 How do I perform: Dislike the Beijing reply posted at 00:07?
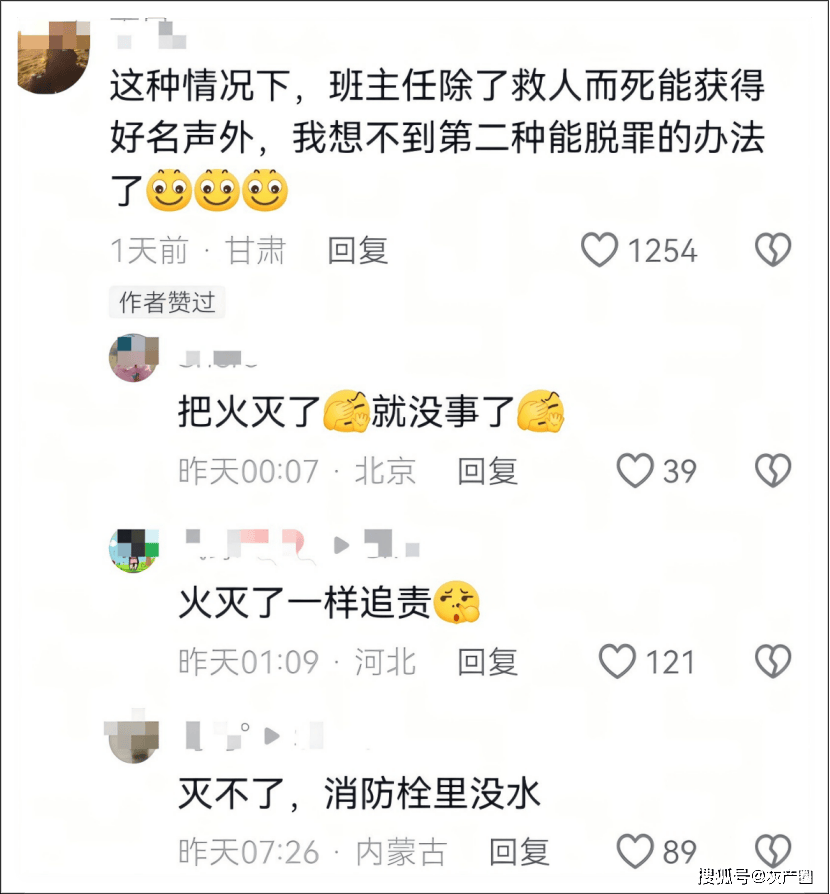[x=773, y=470]
